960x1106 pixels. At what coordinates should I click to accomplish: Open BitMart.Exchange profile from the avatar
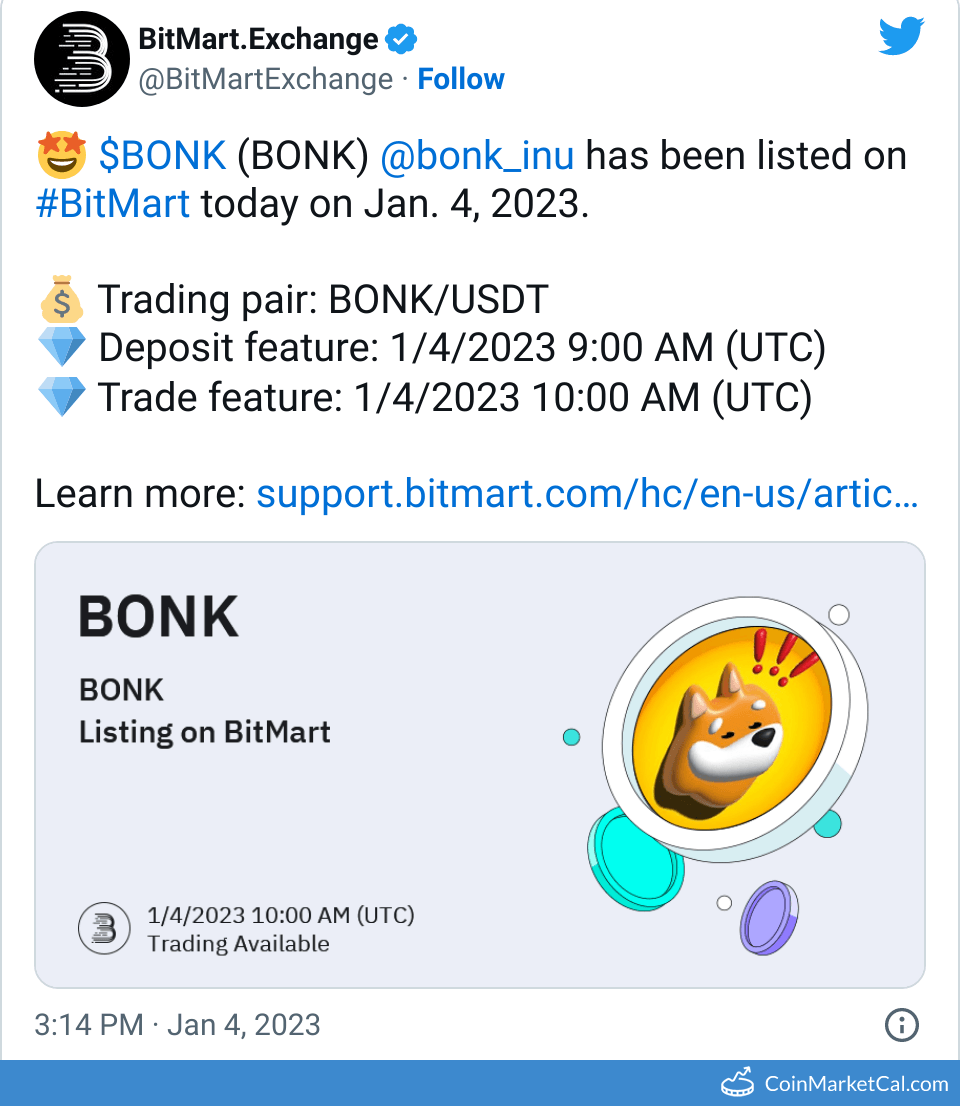(x=77, y=61)
